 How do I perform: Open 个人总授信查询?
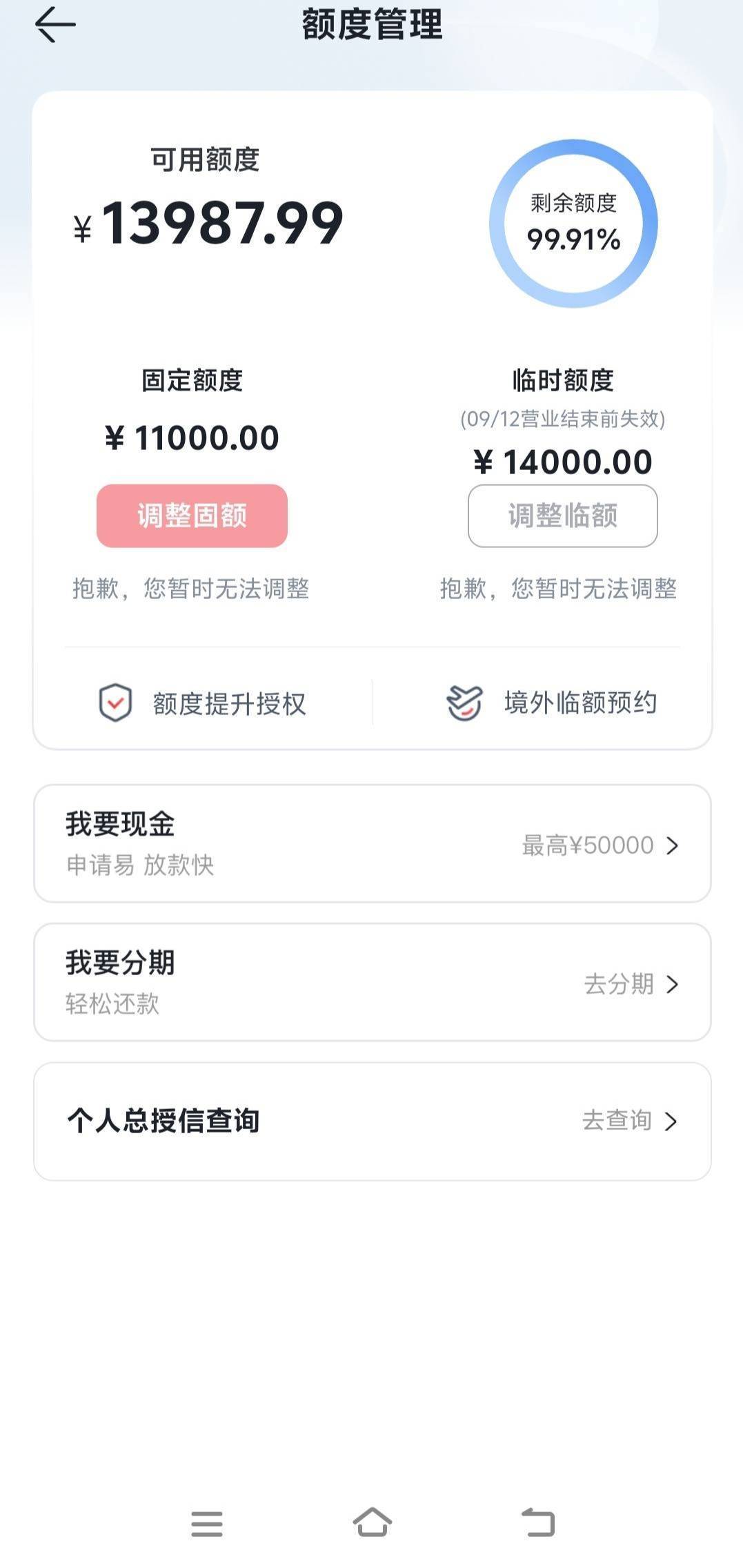(x=373, y=1121)
